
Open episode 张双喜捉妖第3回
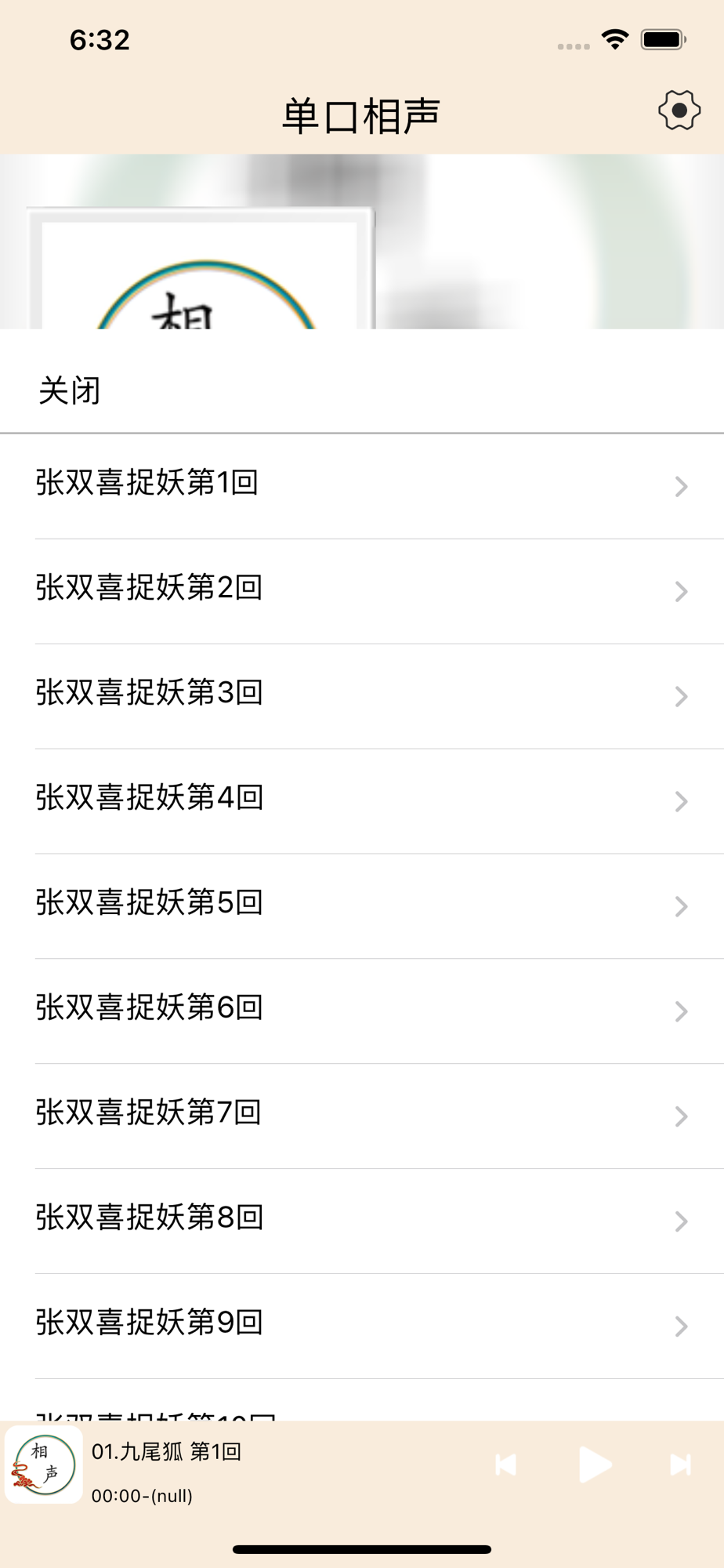pyautogui.click(x=362, y=696)
